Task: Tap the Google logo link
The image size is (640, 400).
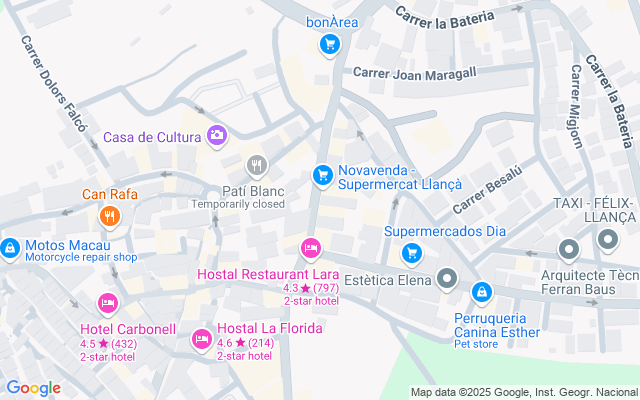Action: (33, 388)
